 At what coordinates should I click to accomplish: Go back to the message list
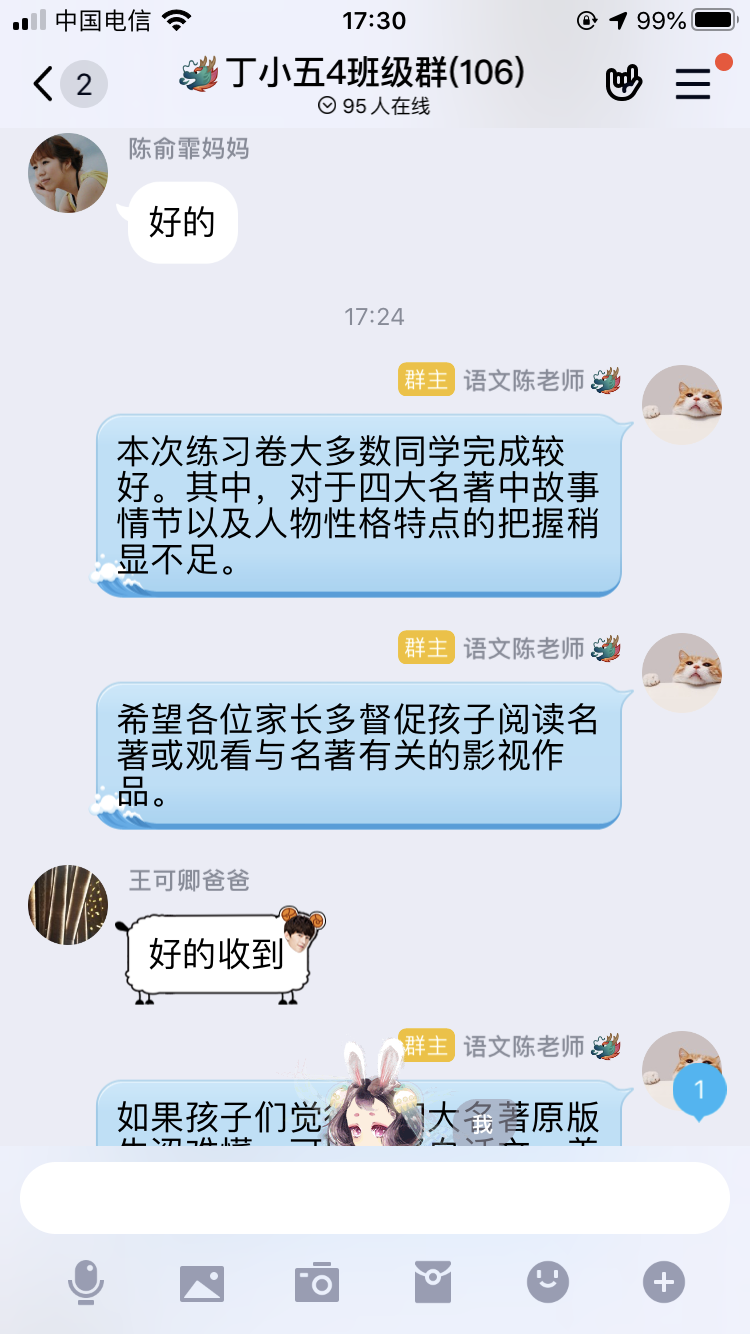tap(44, 84)
